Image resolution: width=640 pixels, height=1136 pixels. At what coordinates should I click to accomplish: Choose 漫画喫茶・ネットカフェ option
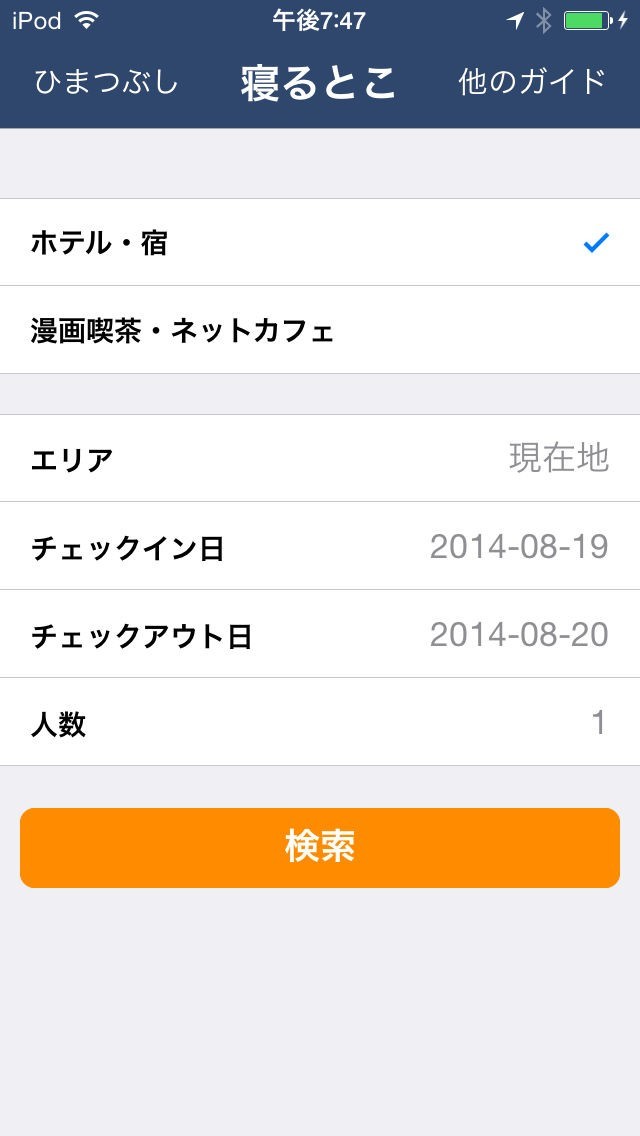pyautogui.click(x=320, y=330)
